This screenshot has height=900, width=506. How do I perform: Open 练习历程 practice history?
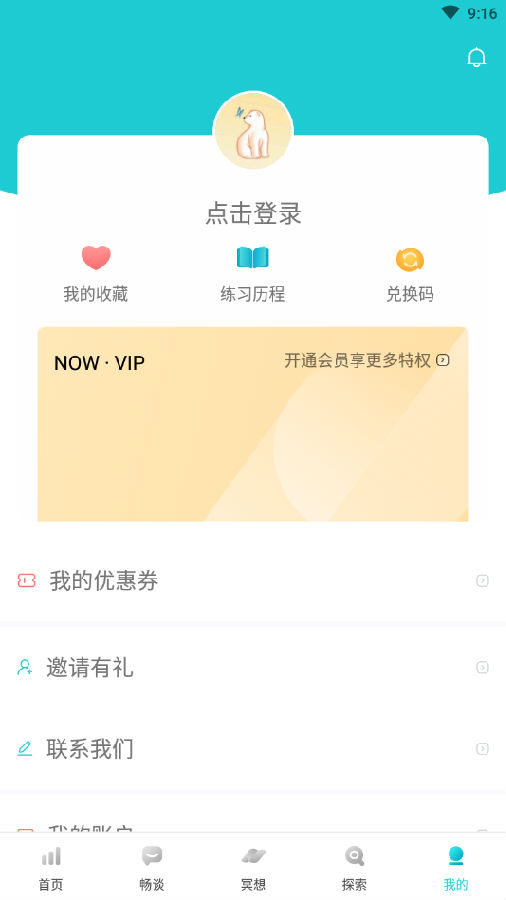[253, 274]
